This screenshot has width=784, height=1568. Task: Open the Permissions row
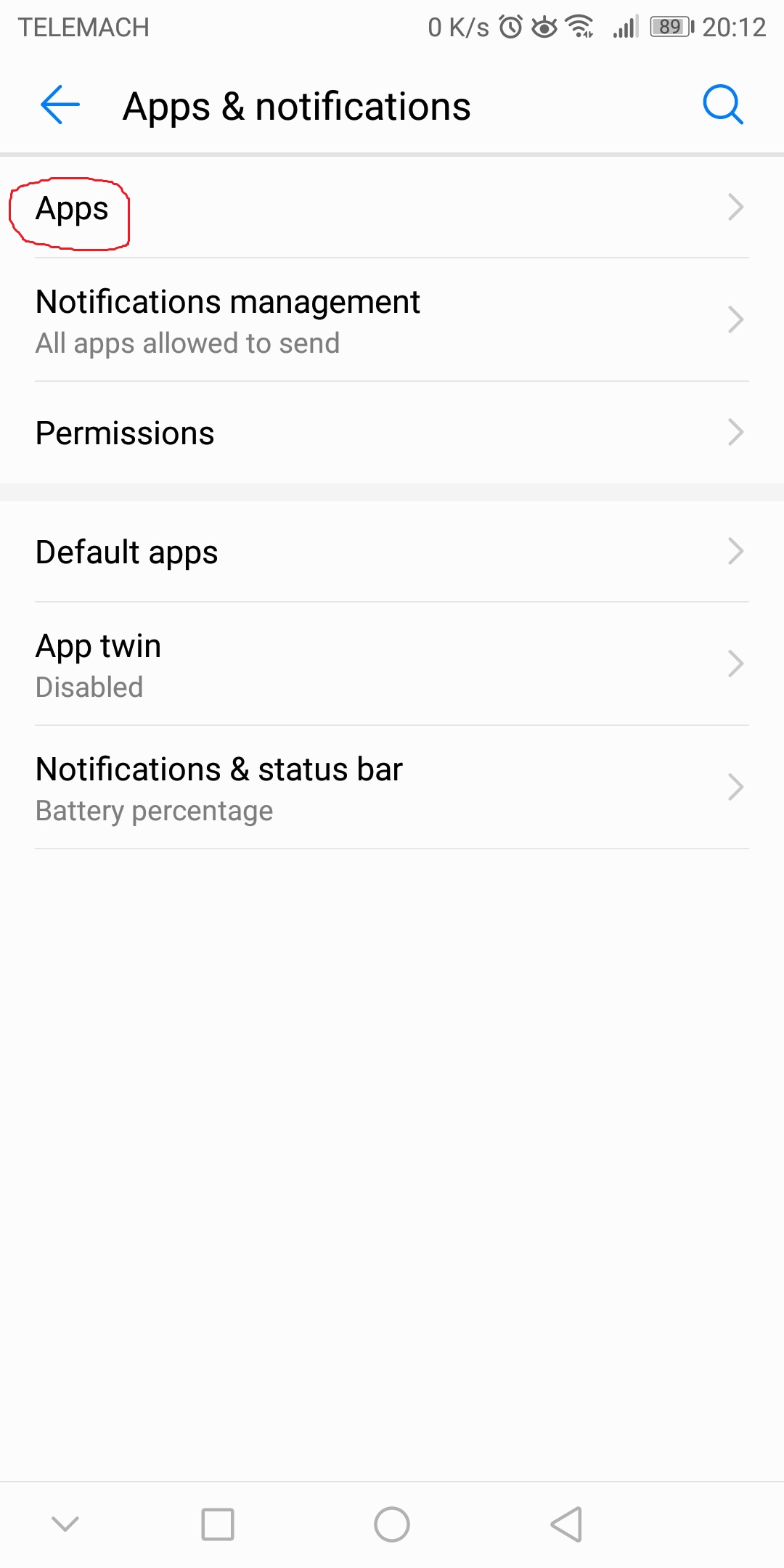392,433
